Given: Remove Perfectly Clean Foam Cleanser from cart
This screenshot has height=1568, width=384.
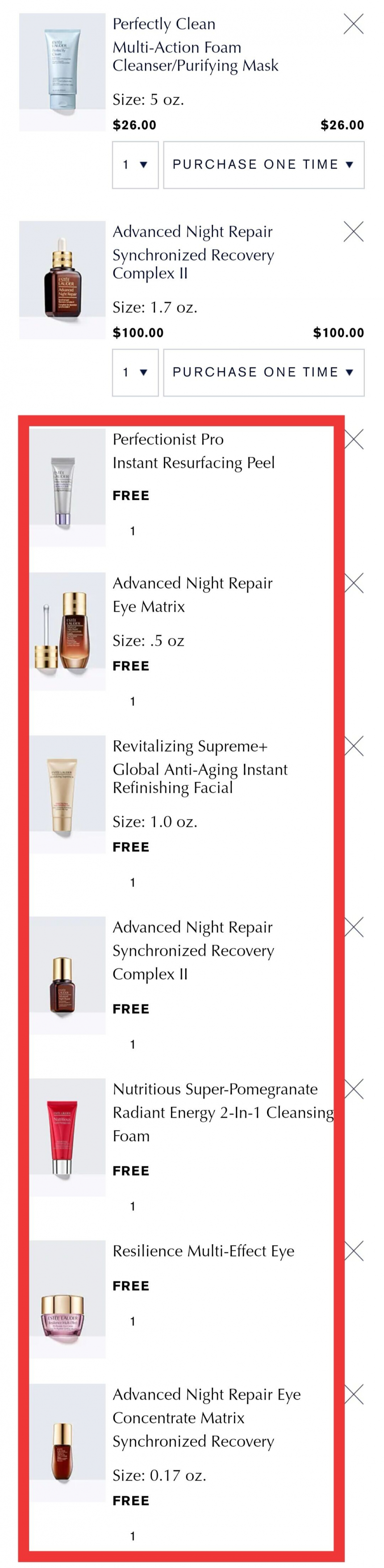Looking at the screenshot, I should coord(354,25).
